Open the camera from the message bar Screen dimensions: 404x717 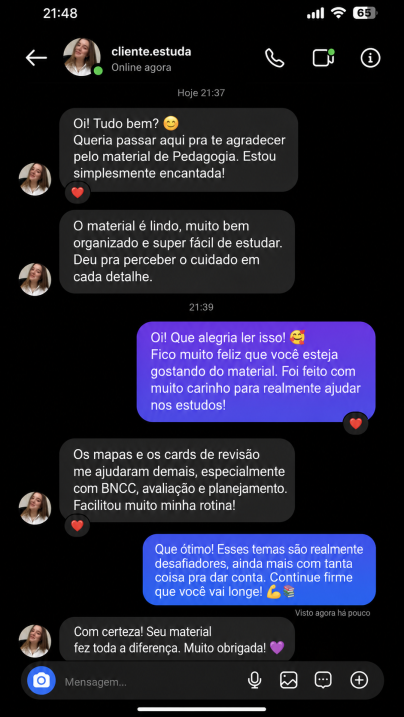tap(41, 681)
